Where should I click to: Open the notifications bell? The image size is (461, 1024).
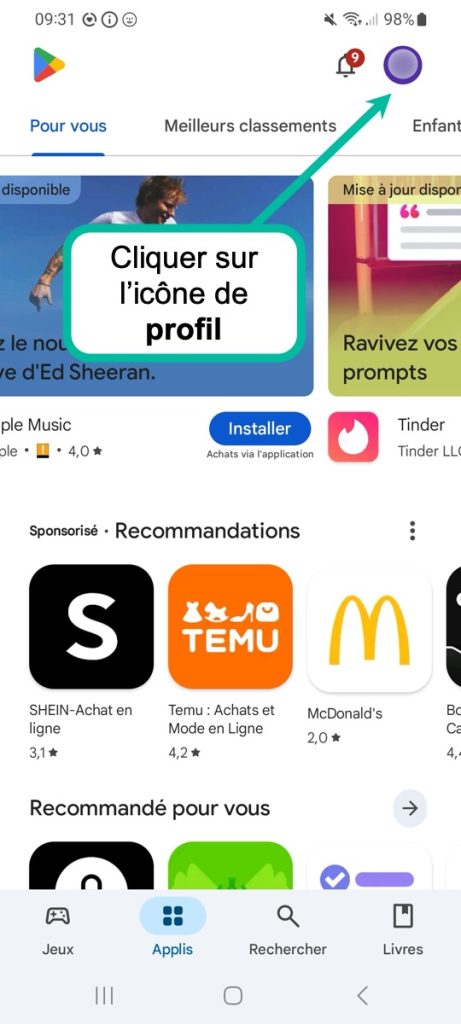(349, 64)
